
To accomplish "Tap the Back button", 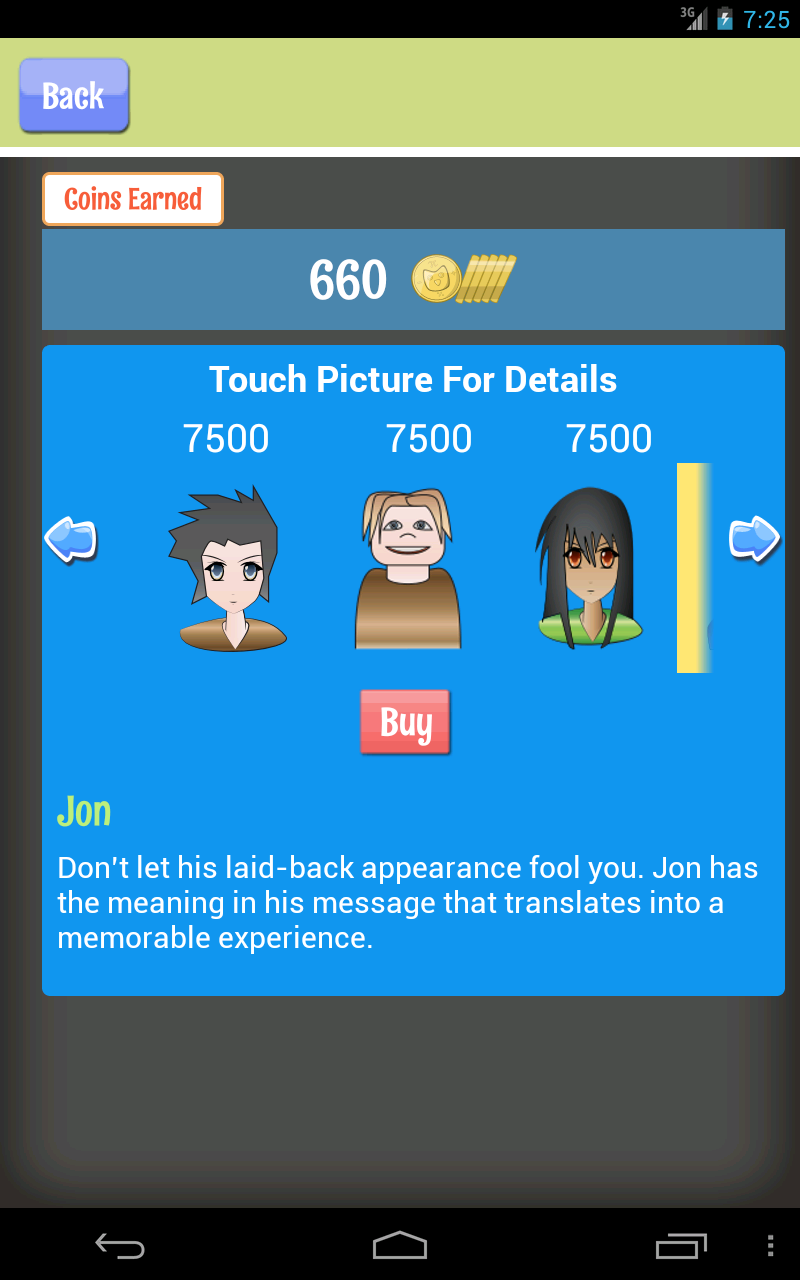I will coord(74,96).
